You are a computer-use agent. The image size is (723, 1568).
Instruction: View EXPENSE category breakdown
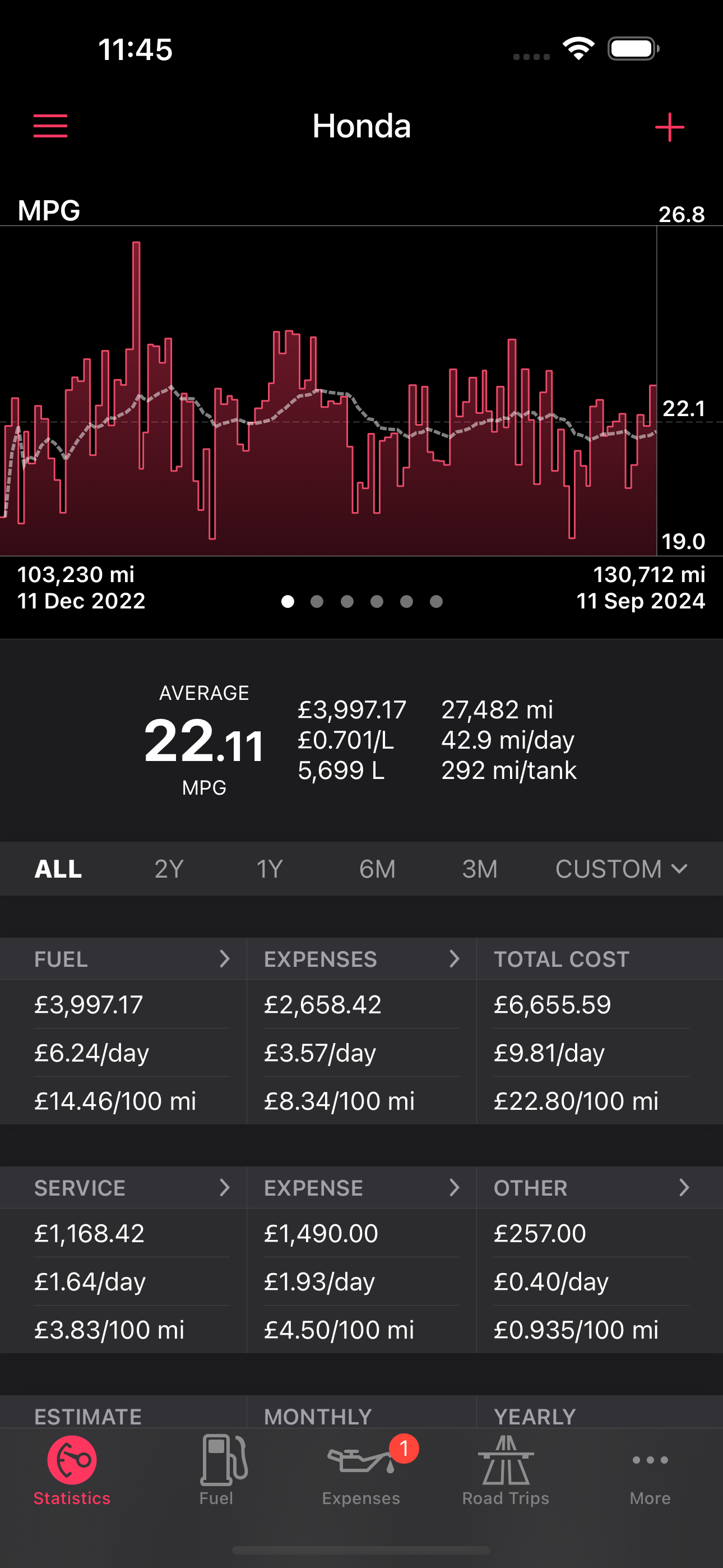tap(361, 1188)
